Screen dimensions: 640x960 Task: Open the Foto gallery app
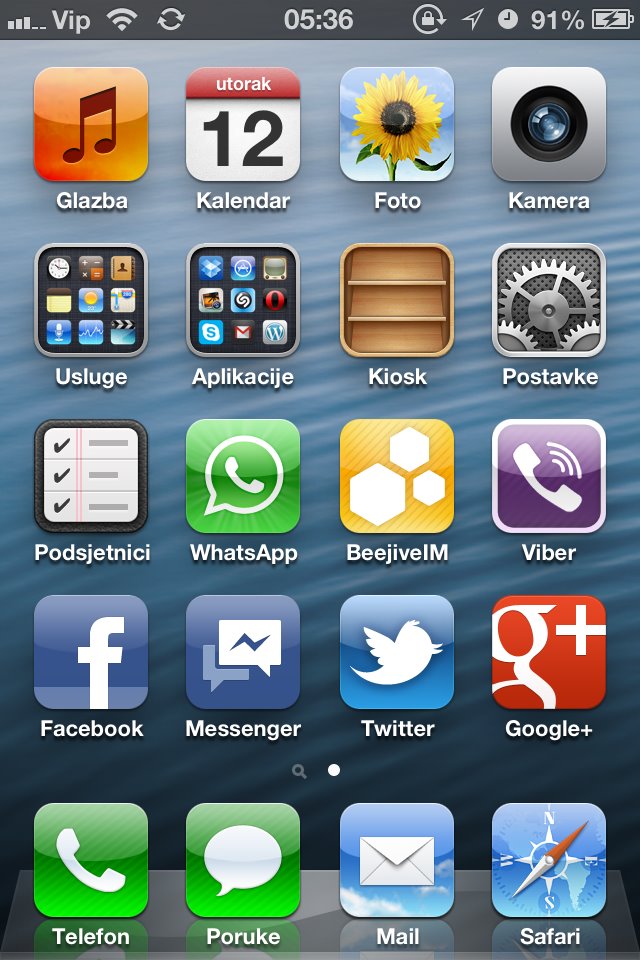pyautogui.click(x=397, y=124)
